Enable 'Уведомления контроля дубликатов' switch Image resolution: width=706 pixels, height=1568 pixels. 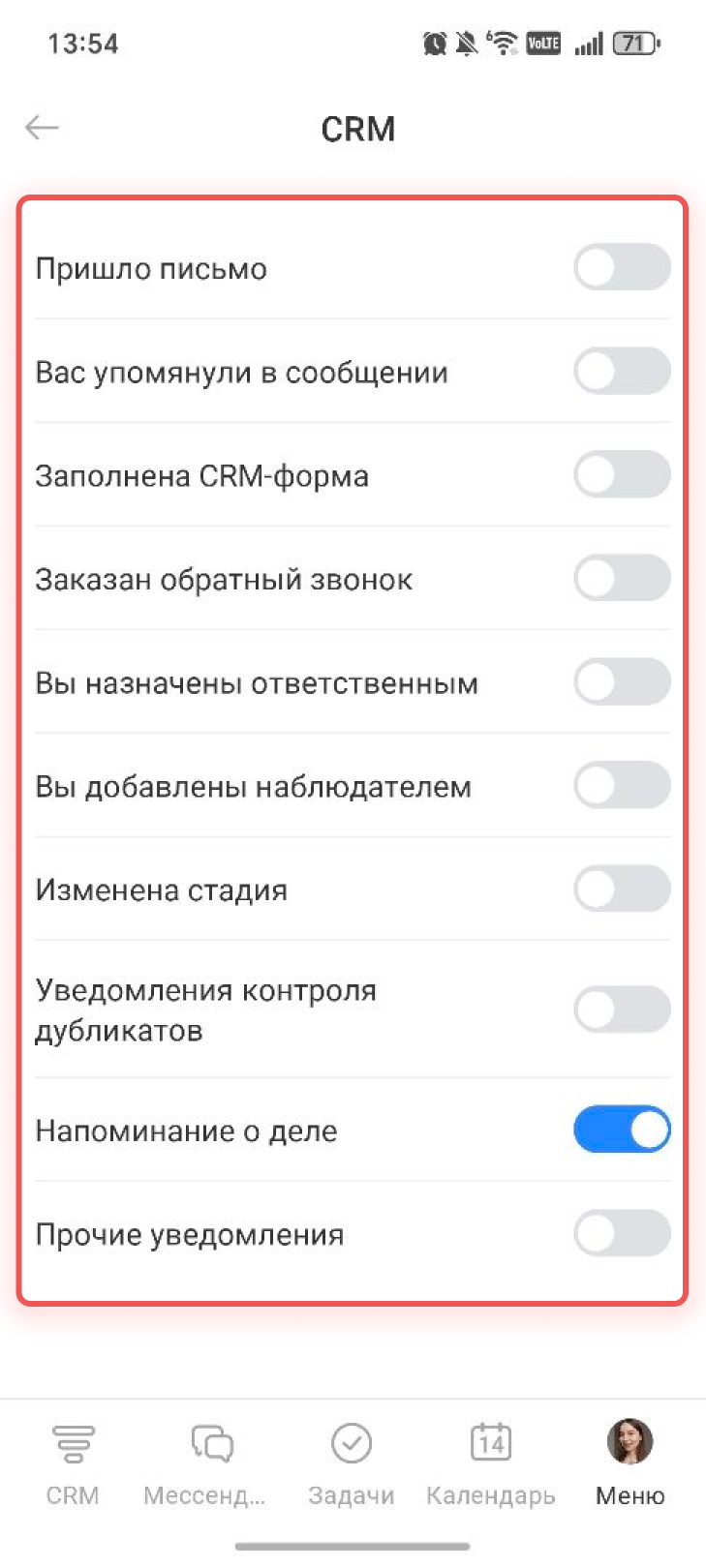pyautogui.click(x=621, y=1010)
